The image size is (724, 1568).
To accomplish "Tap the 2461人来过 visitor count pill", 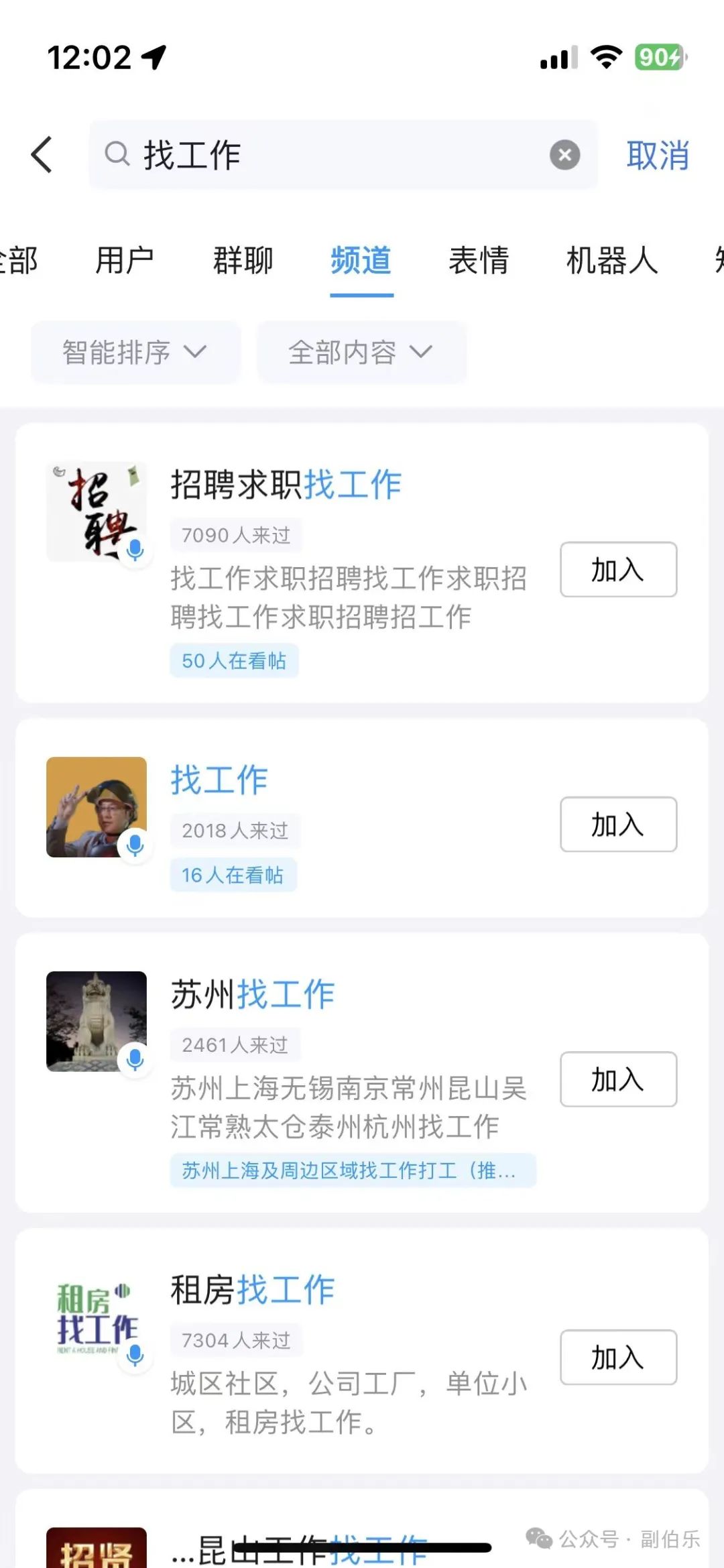I will click(x=235, y=1044).
